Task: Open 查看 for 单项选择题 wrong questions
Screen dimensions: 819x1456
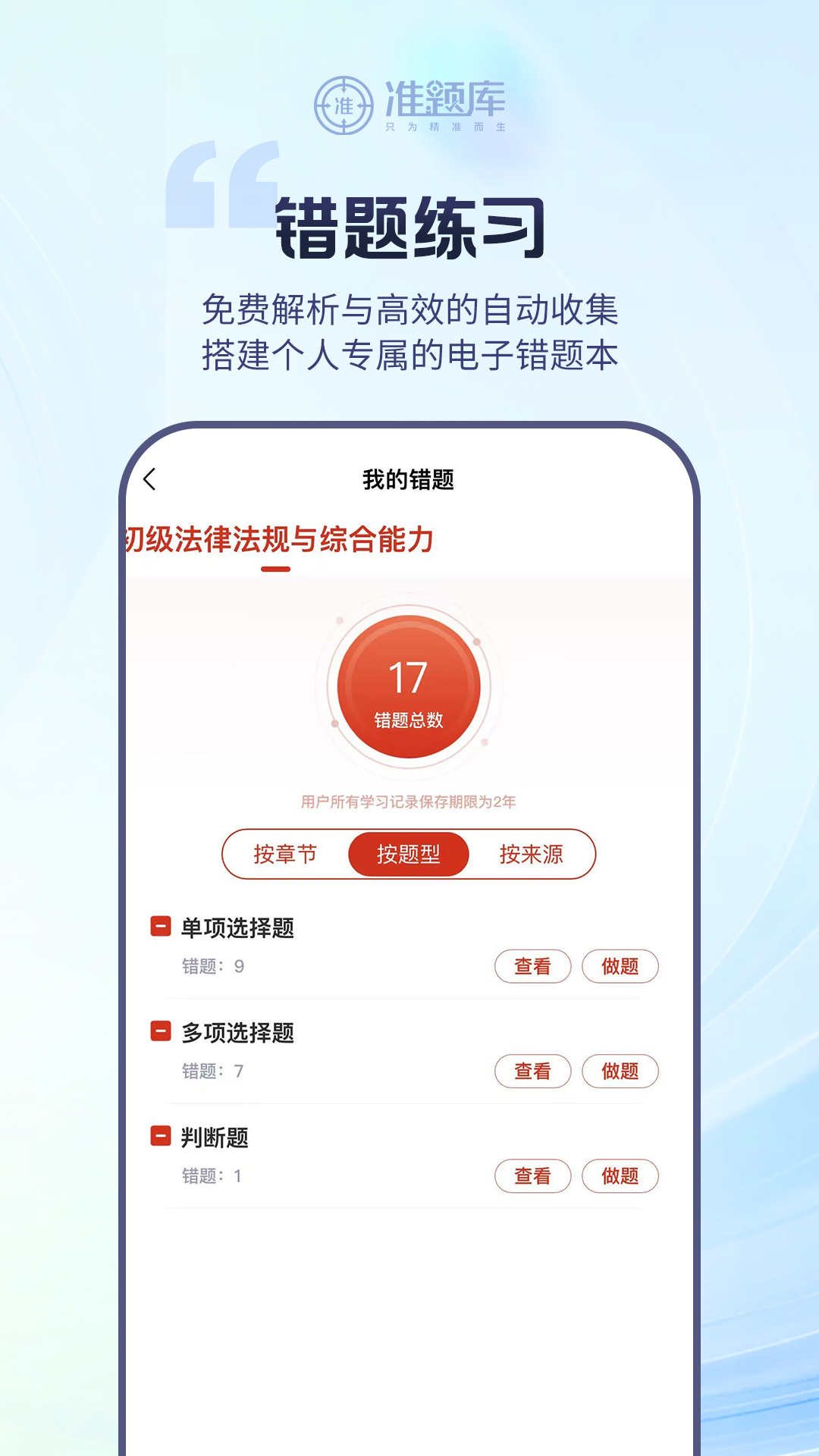Action: coord(532,966)
